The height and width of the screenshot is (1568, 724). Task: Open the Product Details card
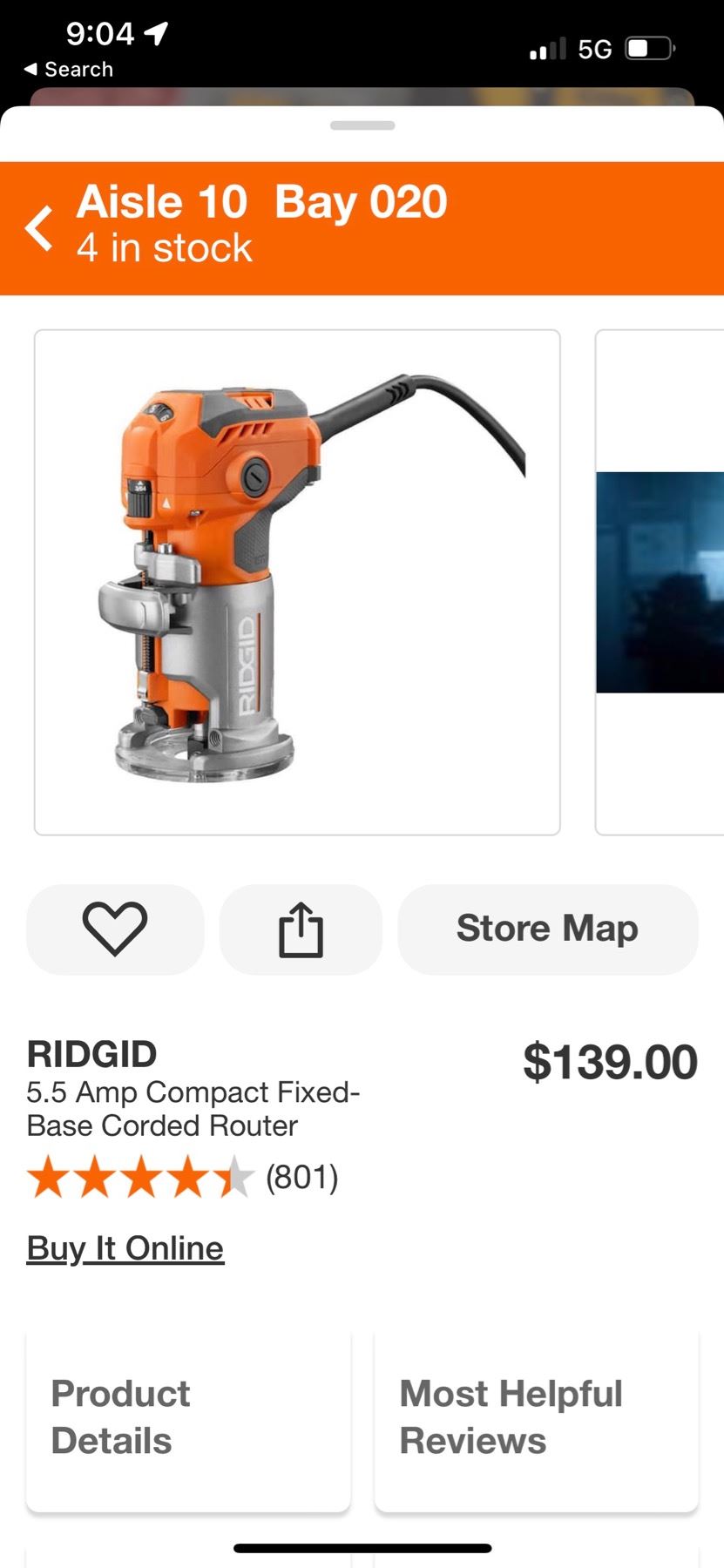click(x=188, y=1417)
